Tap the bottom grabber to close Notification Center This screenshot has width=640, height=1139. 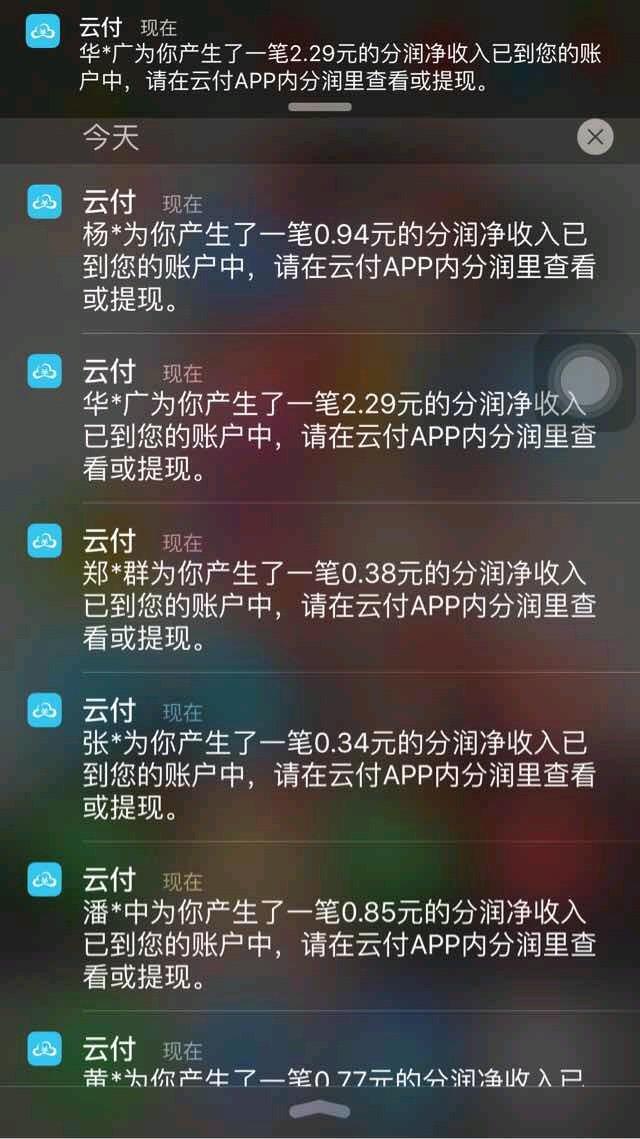[320, 1112]
